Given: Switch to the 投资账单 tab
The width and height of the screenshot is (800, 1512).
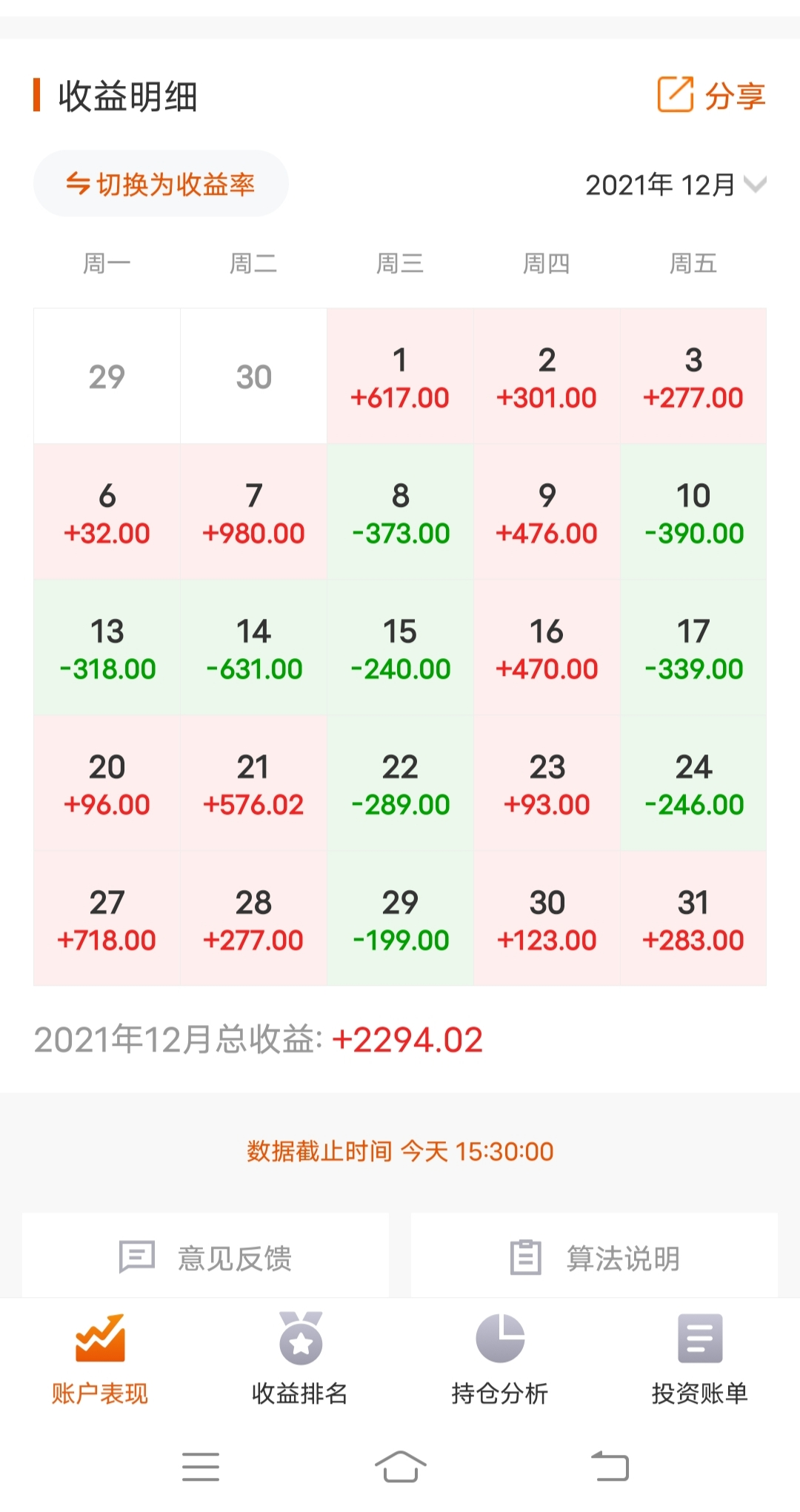Looking at the screenshot, I should point(700,1361).
